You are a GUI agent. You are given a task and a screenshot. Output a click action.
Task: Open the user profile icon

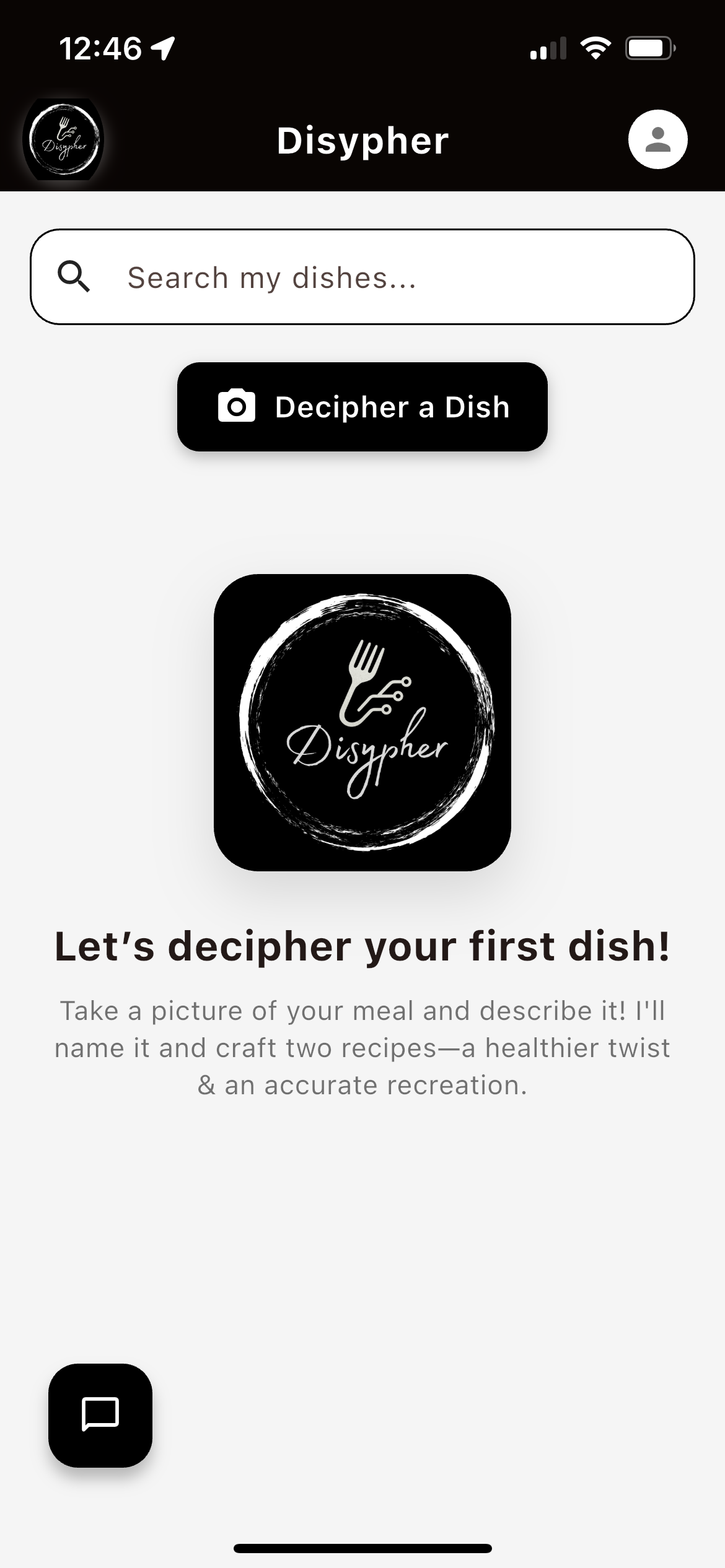pyautogui.click(x=658, y=139)
